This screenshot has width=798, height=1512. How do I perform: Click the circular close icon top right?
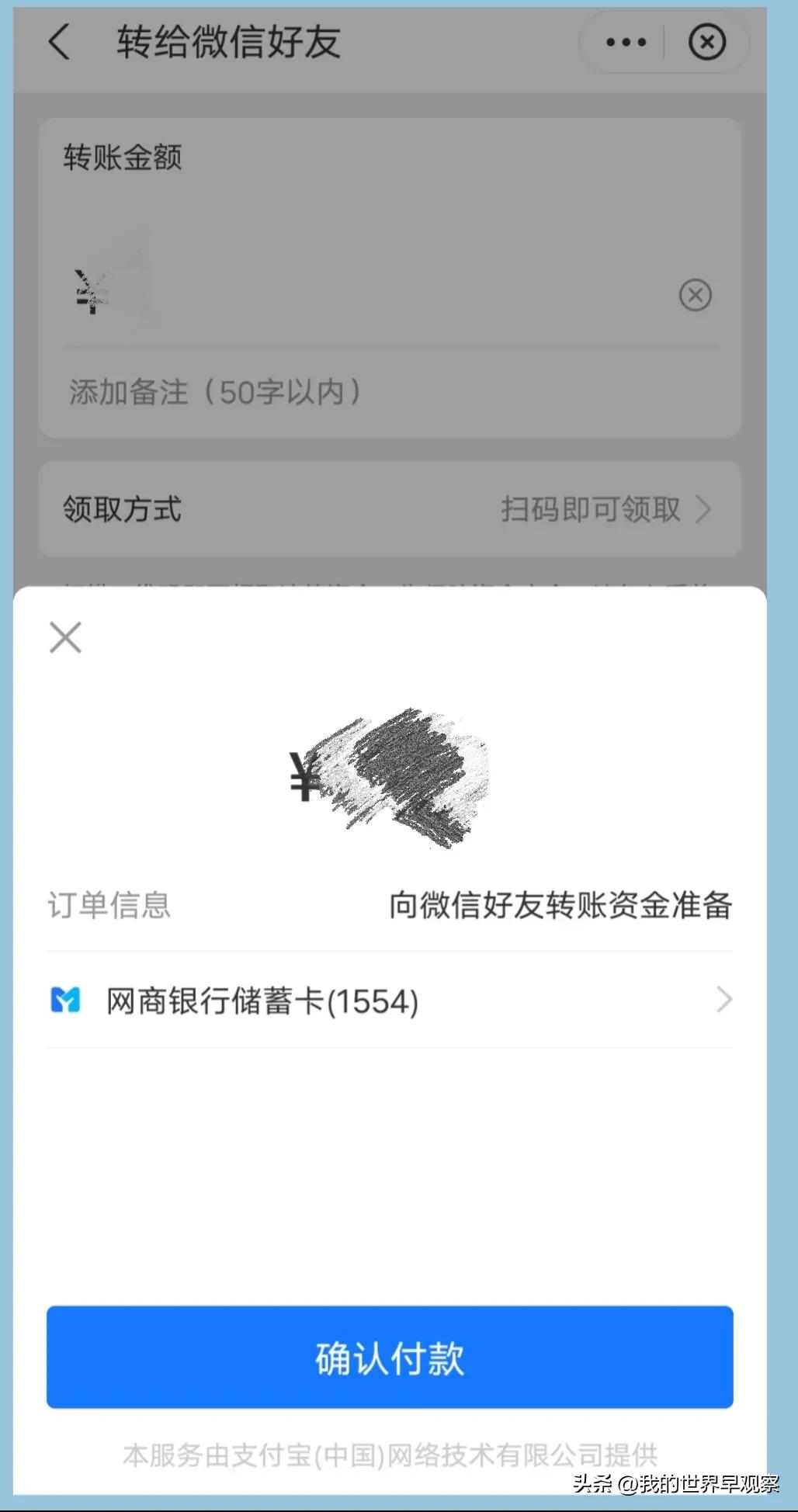click(x=706, y=43)
